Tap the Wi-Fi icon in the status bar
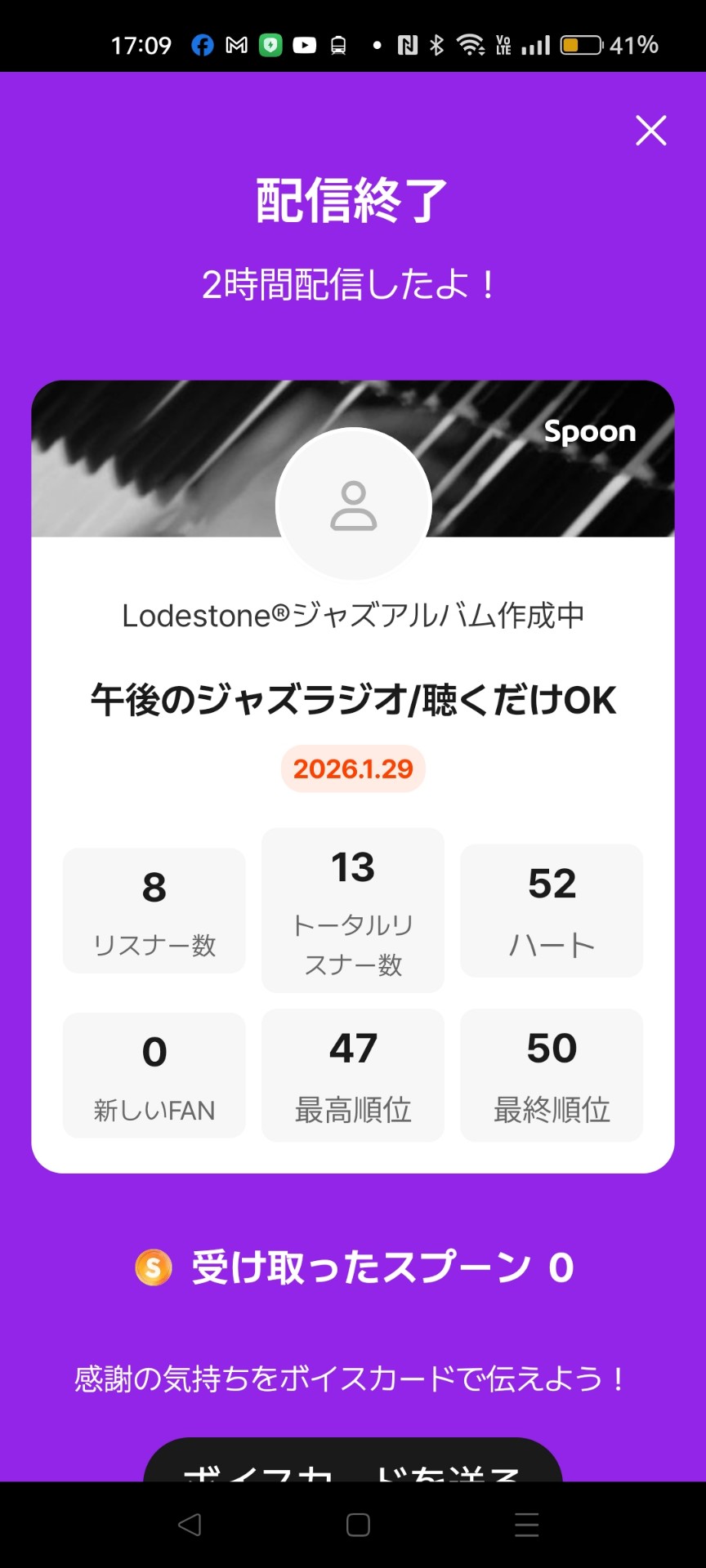Image resolution: width=706 pixels, height=1568 pixels. (472, 45)
